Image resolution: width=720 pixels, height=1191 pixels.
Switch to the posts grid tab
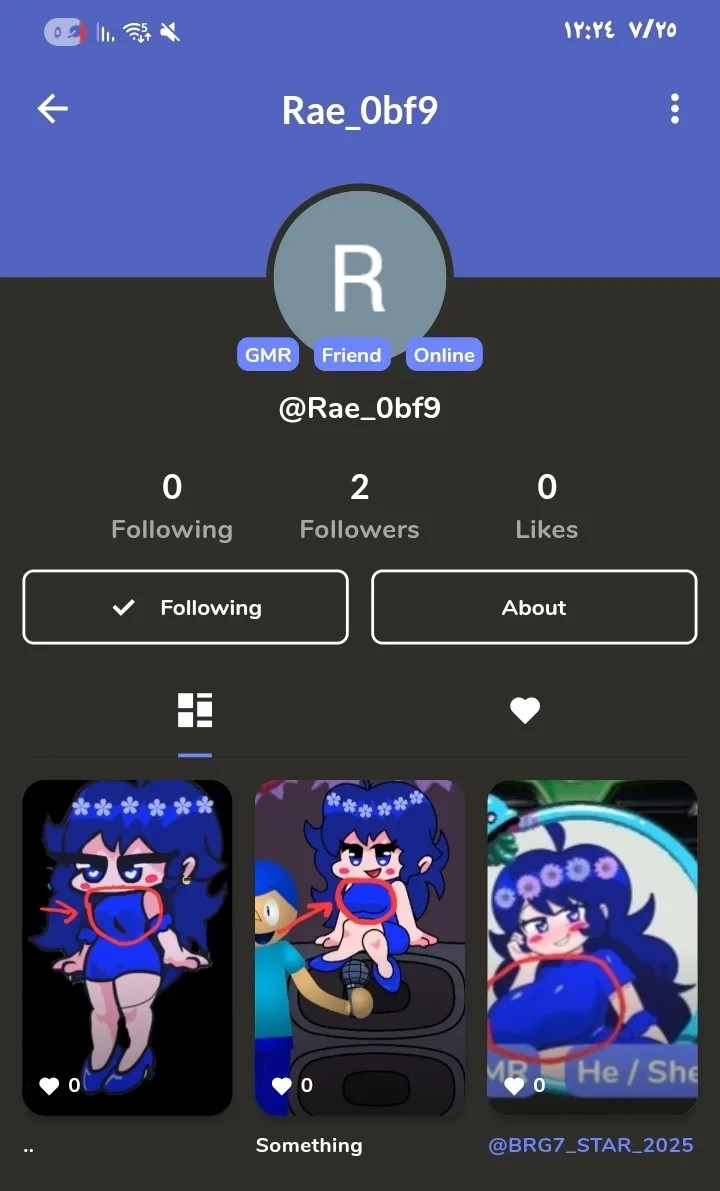pos(195,710)
